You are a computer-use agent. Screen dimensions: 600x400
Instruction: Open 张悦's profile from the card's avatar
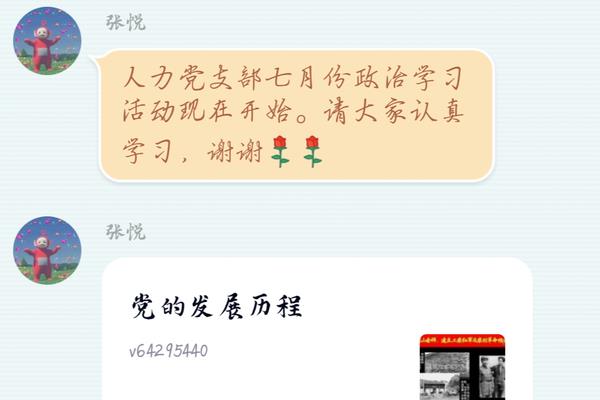click(47, 251)
